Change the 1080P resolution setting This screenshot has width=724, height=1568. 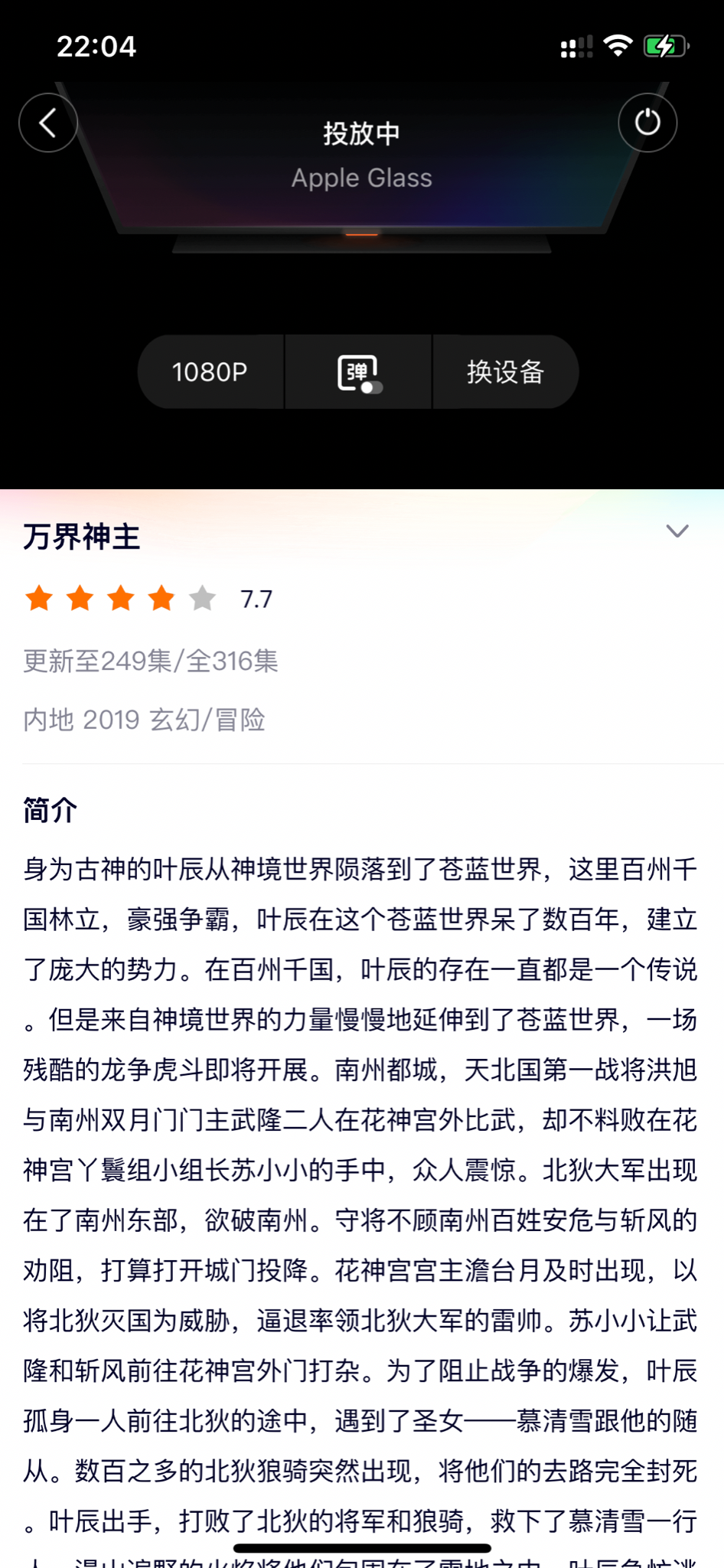click(210, 372)
